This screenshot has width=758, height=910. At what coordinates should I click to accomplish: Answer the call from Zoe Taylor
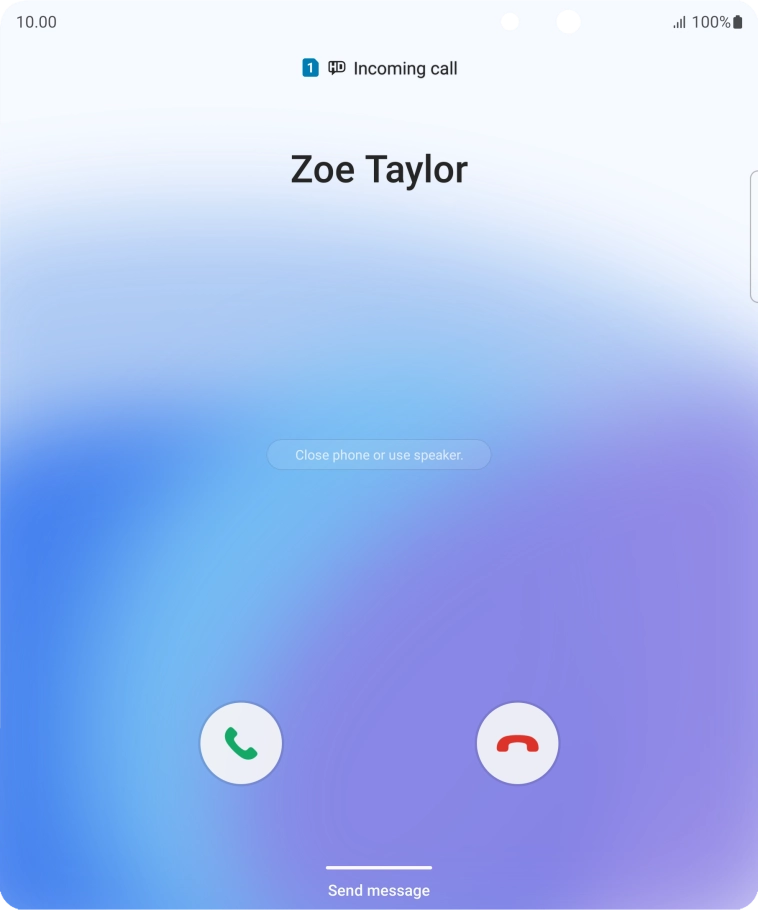point(241,743)
